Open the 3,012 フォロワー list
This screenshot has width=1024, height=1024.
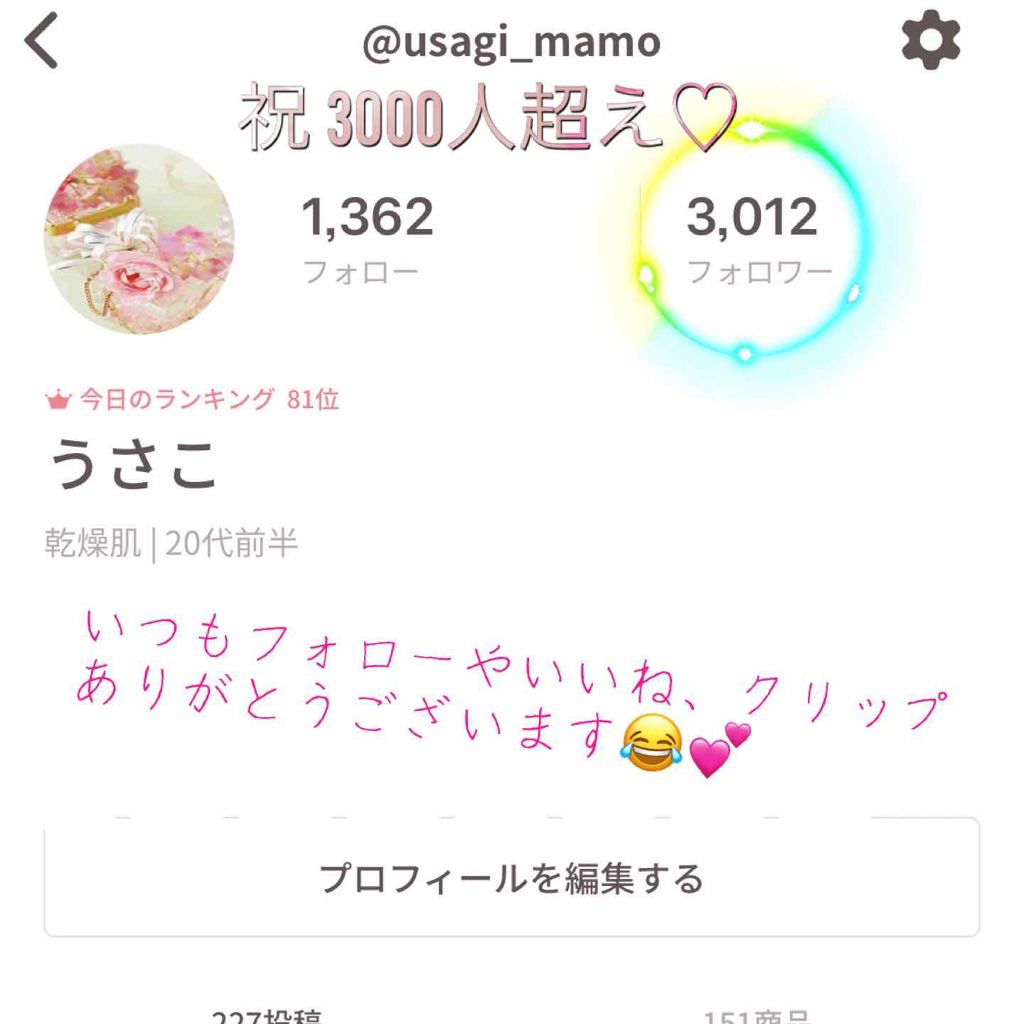[x=751, y=239]
